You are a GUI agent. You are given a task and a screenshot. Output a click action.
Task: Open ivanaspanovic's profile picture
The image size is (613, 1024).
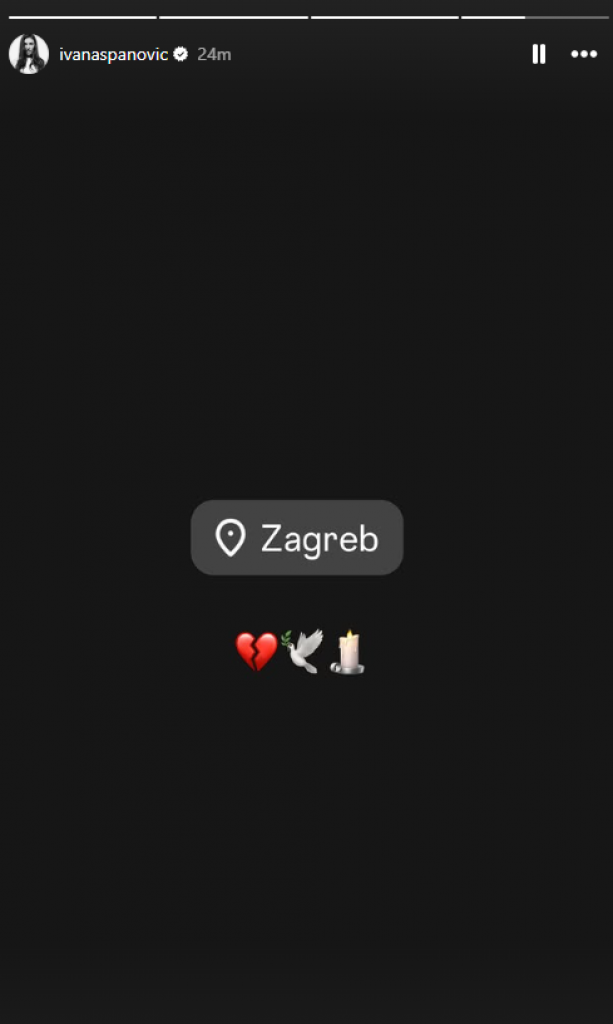click(x=28, y=54)
